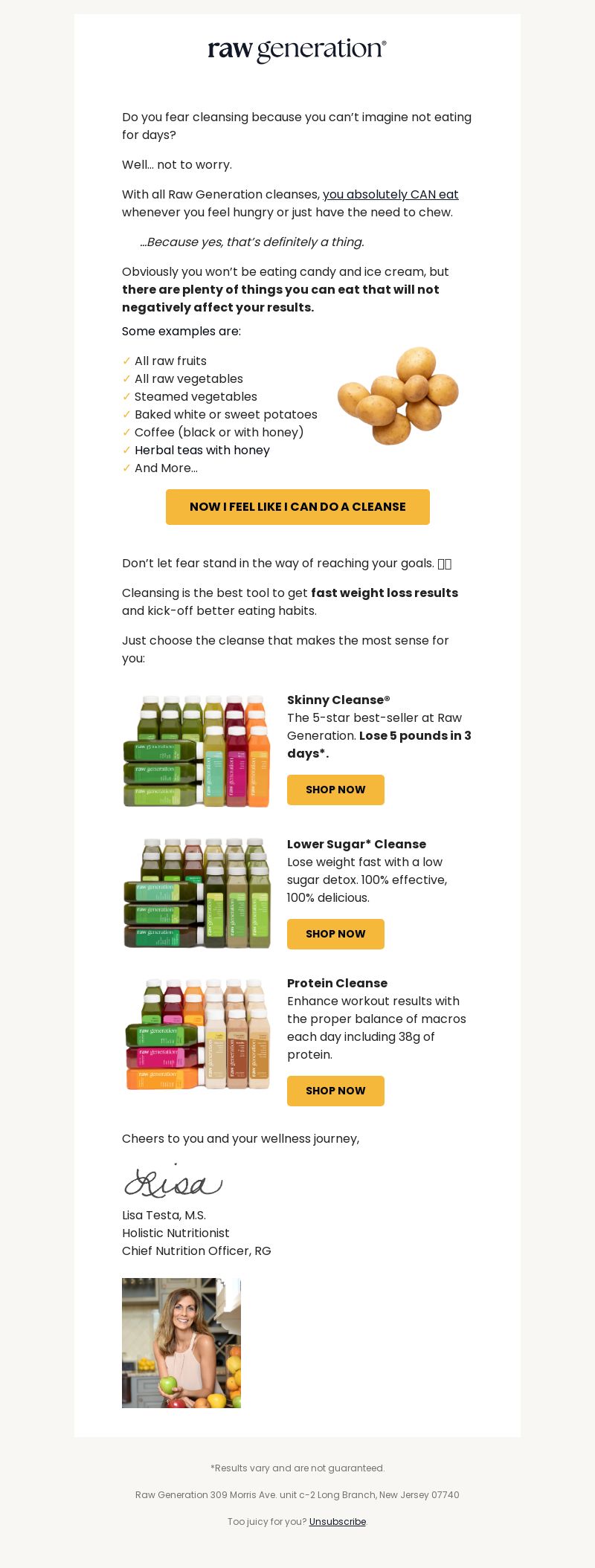
Task: Shop now for Skinny Cleanse
Action: (335, 790)
